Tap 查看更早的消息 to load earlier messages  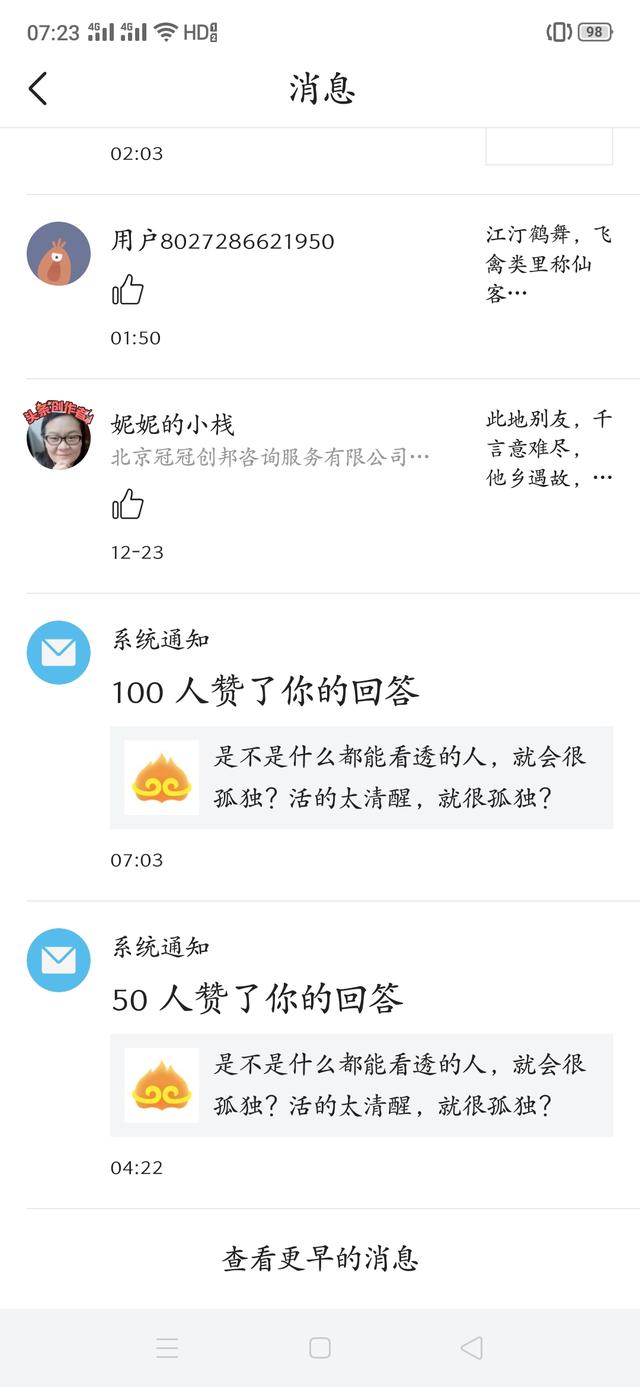pyautogui.click(x=320, y=1258)
